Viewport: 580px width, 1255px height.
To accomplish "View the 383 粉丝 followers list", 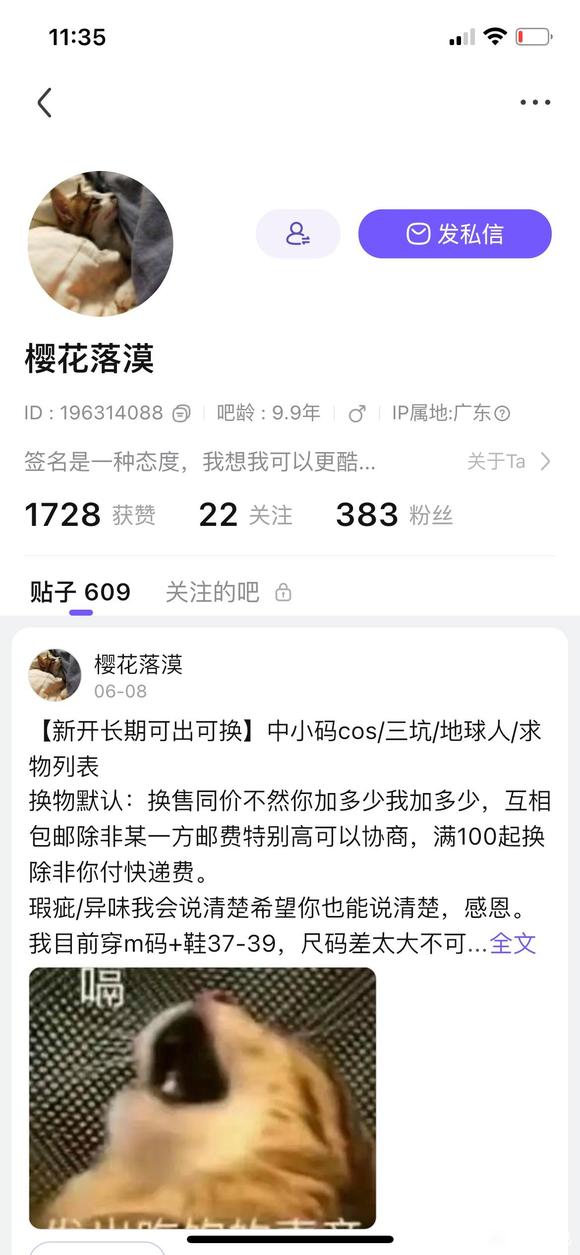I will pyautogui.click(x=394, y=515).
